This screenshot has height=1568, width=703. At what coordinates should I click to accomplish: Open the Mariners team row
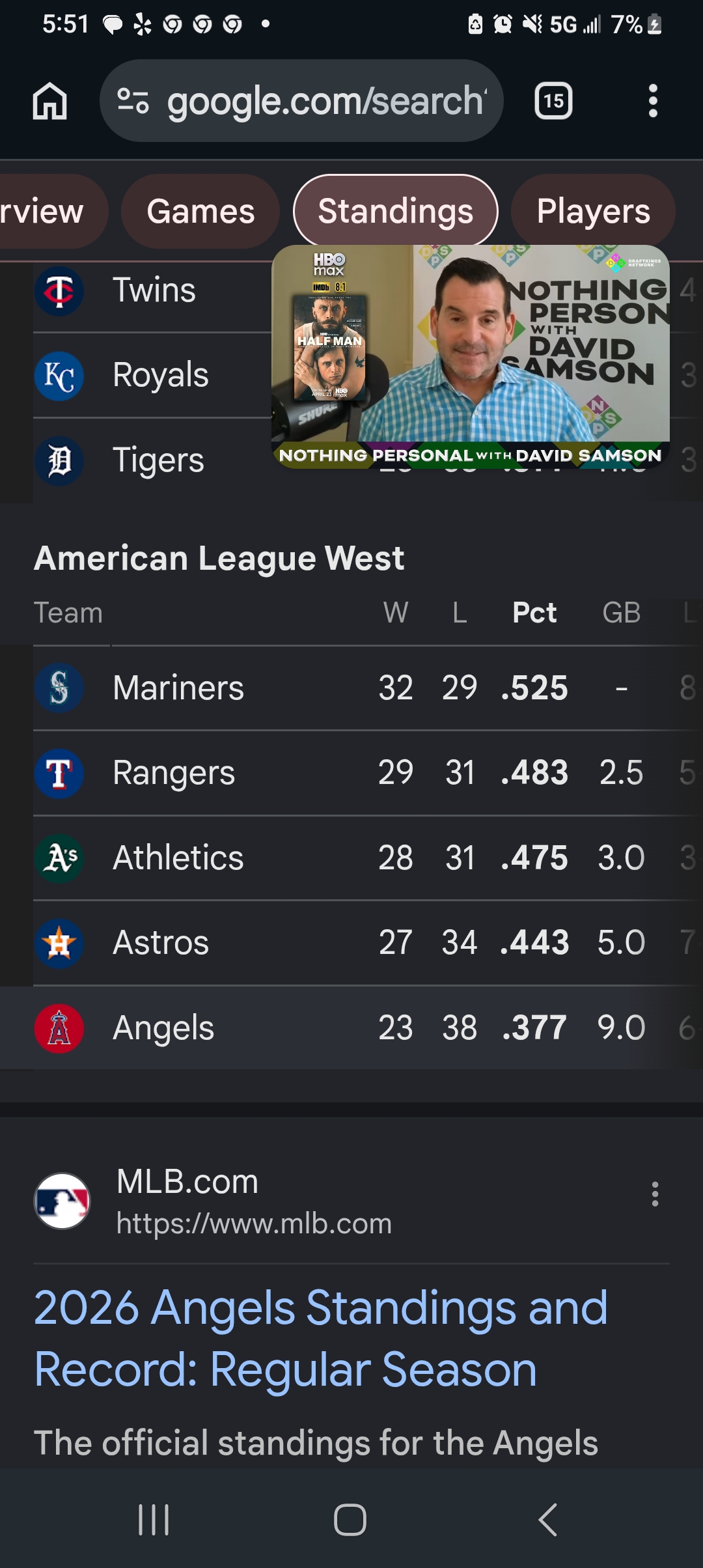(351, 688)
